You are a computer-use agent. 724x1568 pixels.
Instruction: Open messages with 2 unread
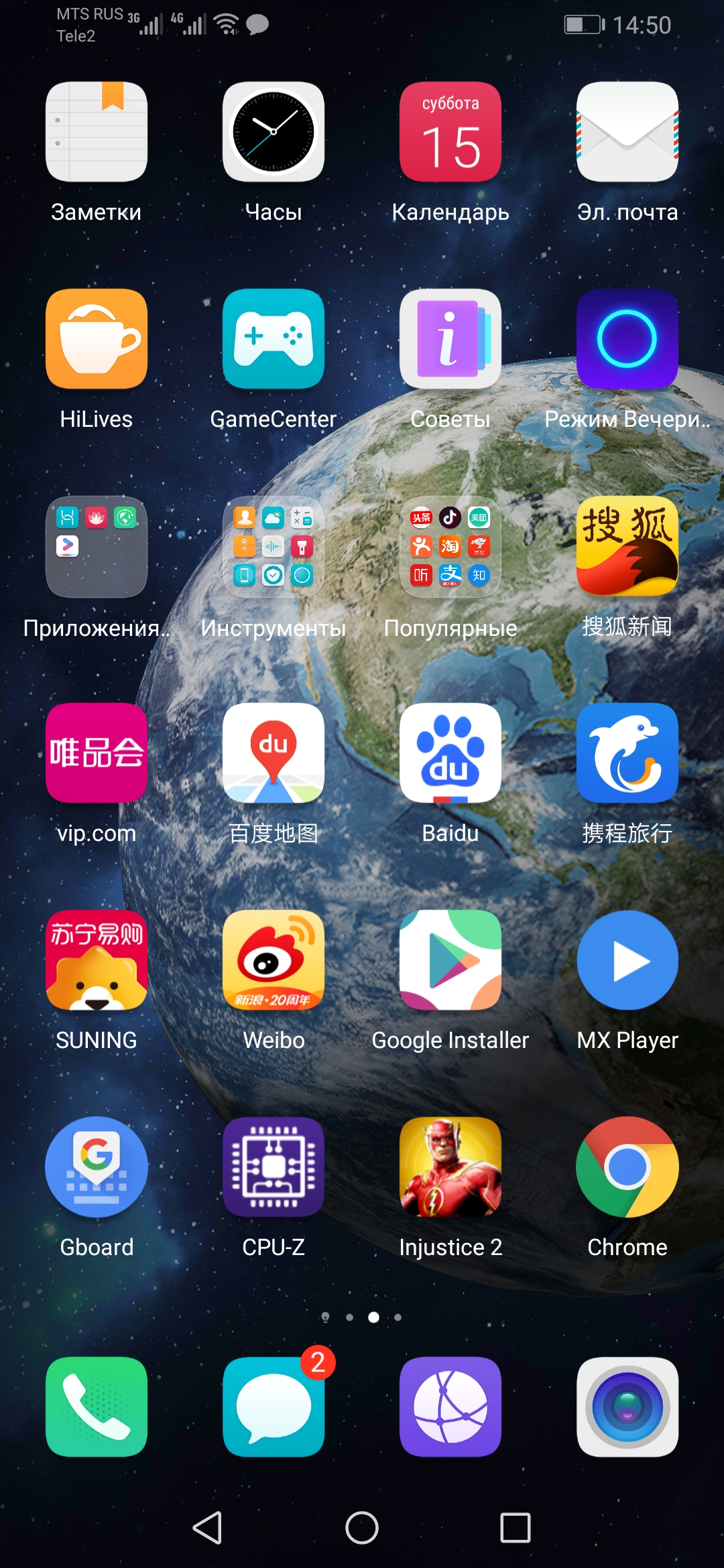pyautogui.click(x=274, y=1407)
